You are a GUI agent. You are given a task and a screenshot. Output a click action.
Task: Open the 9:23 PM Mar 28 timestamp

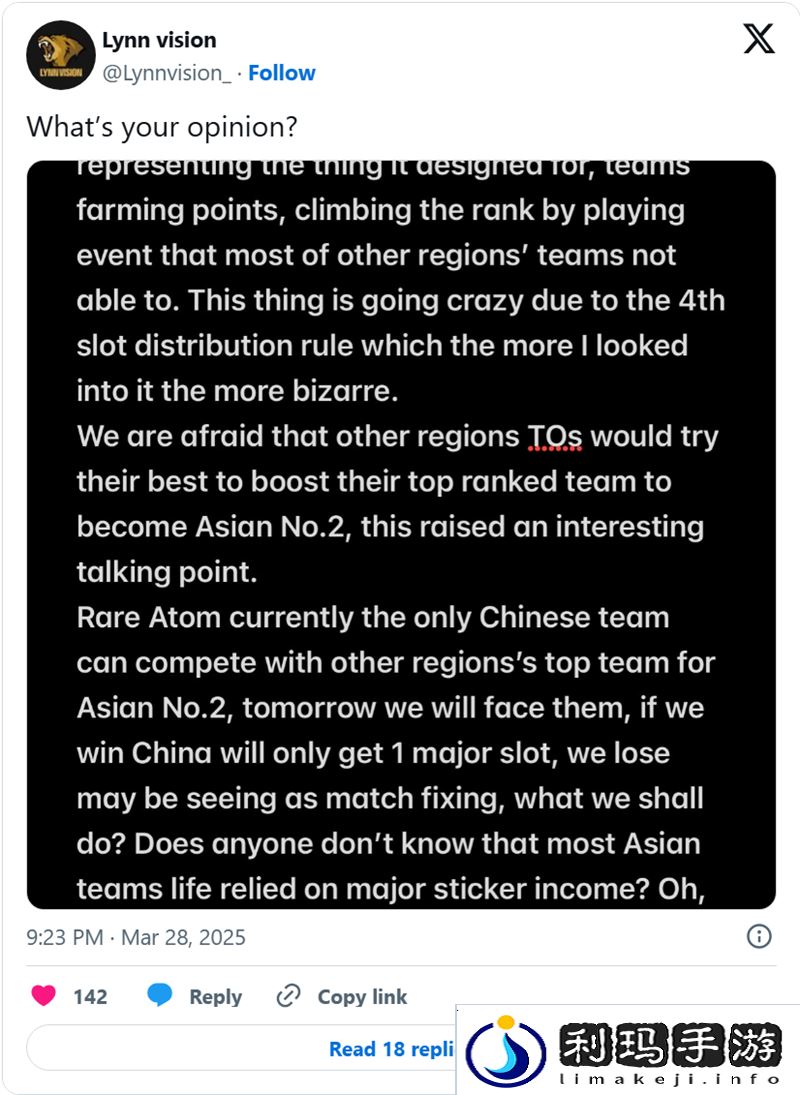136,937
